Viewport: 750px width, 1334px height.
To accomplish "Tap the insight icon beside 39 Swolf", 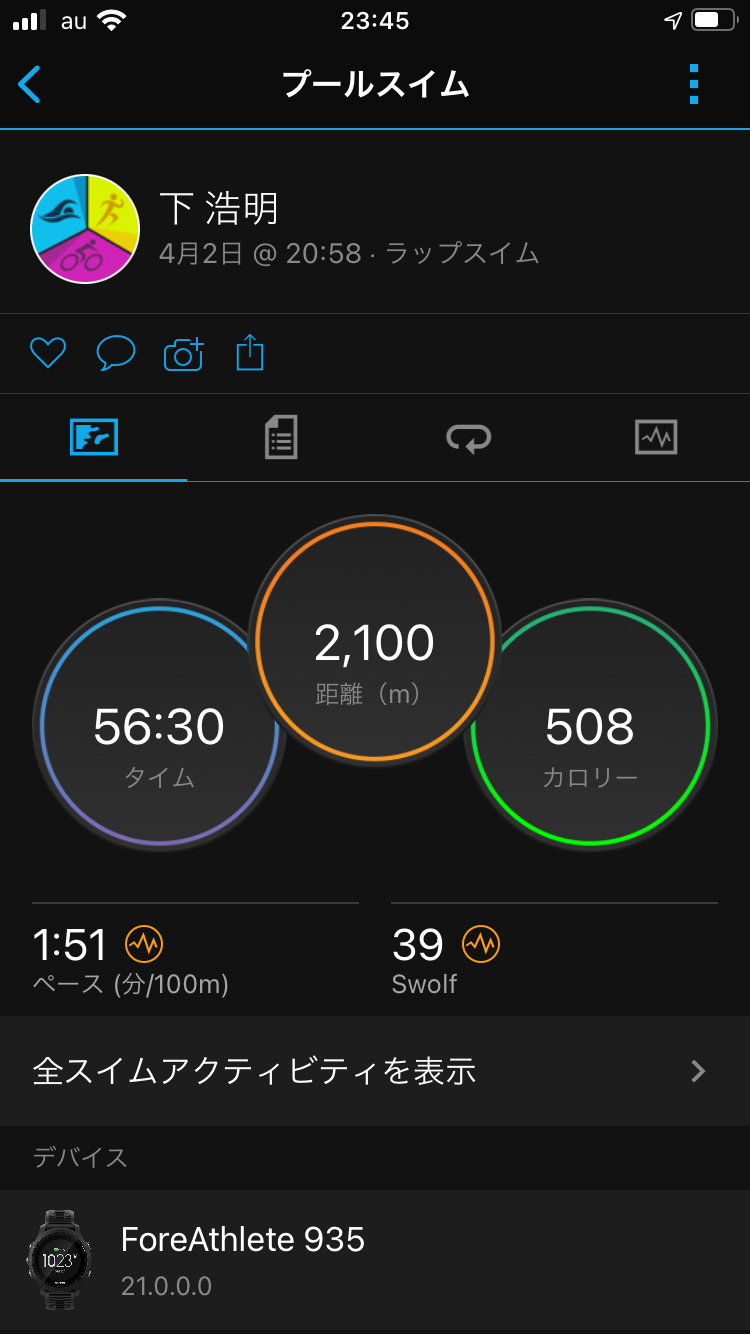I will 481,943.
